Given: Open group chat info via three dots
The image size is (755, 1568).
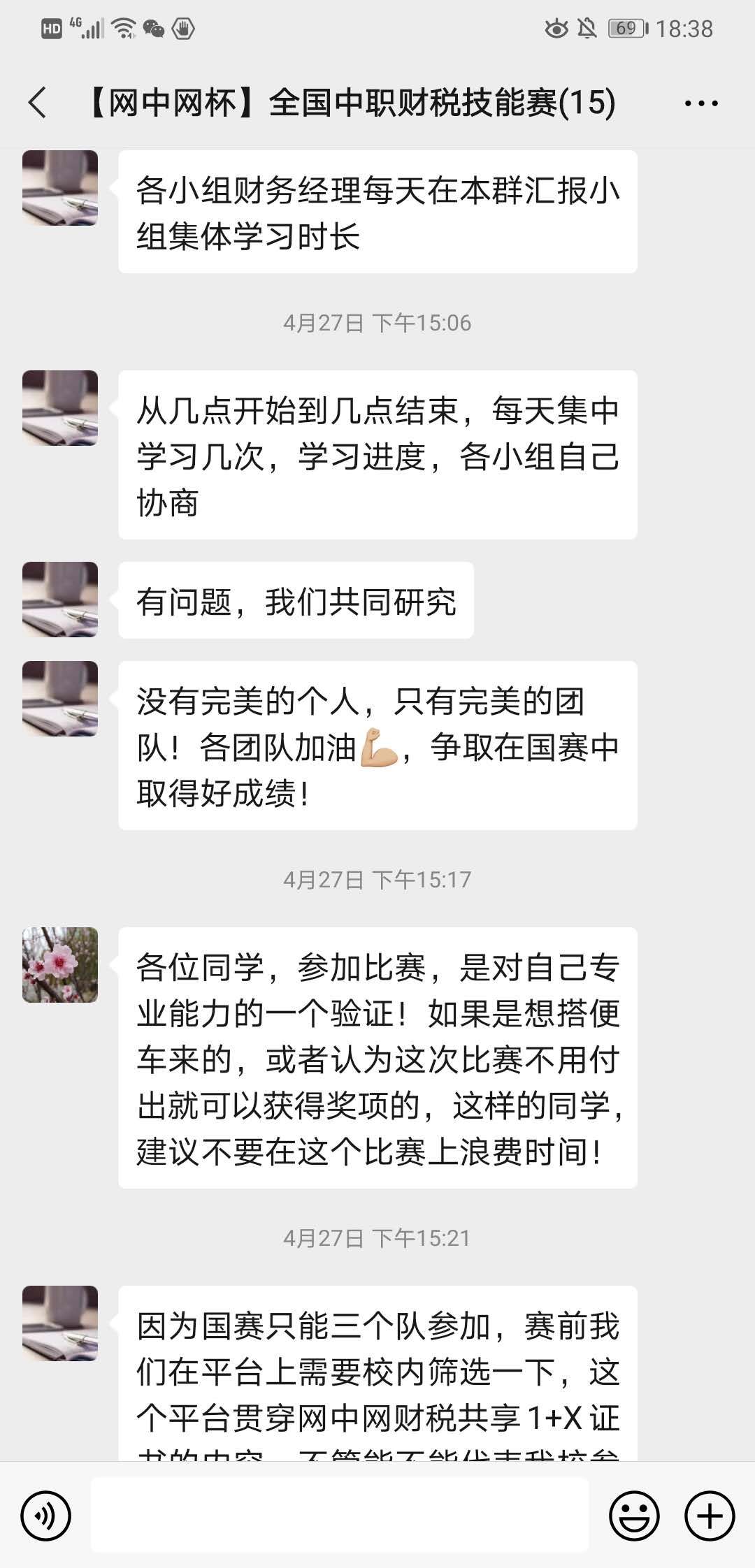Looking at the screenshot, I should pos(700,103).
